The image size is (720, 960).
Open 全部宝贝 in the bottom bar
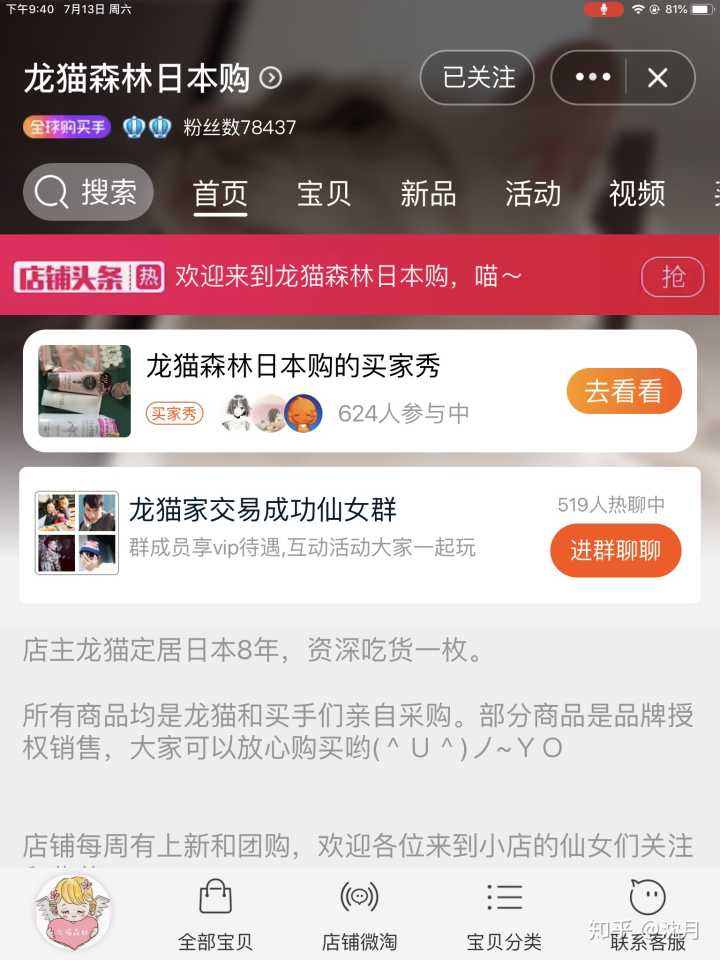(x=215, y=915)
